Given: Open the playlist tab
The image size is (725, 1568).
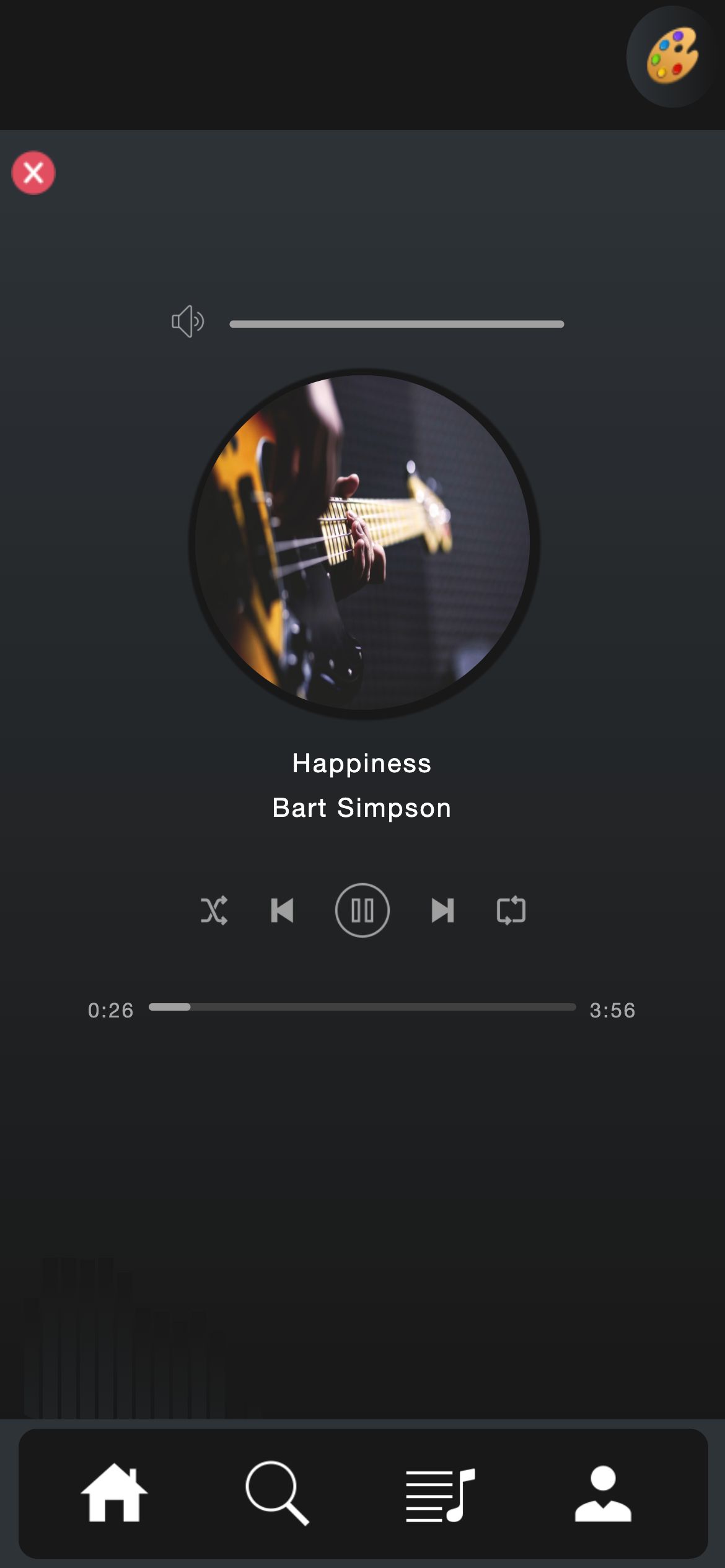Looking at the screenshot, I should tap(440, 1493).
